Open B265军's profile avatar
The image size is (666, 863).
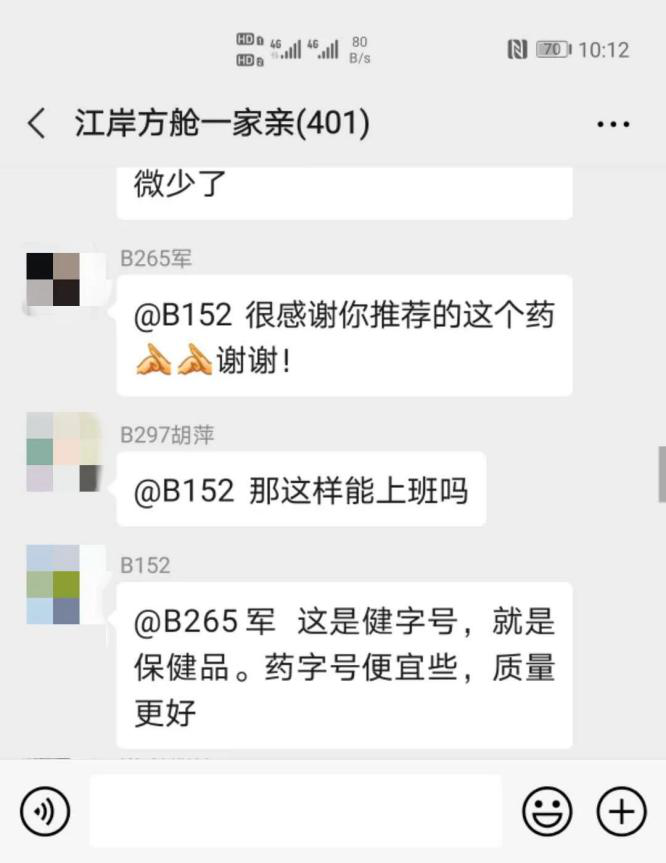tap(62, 279)
